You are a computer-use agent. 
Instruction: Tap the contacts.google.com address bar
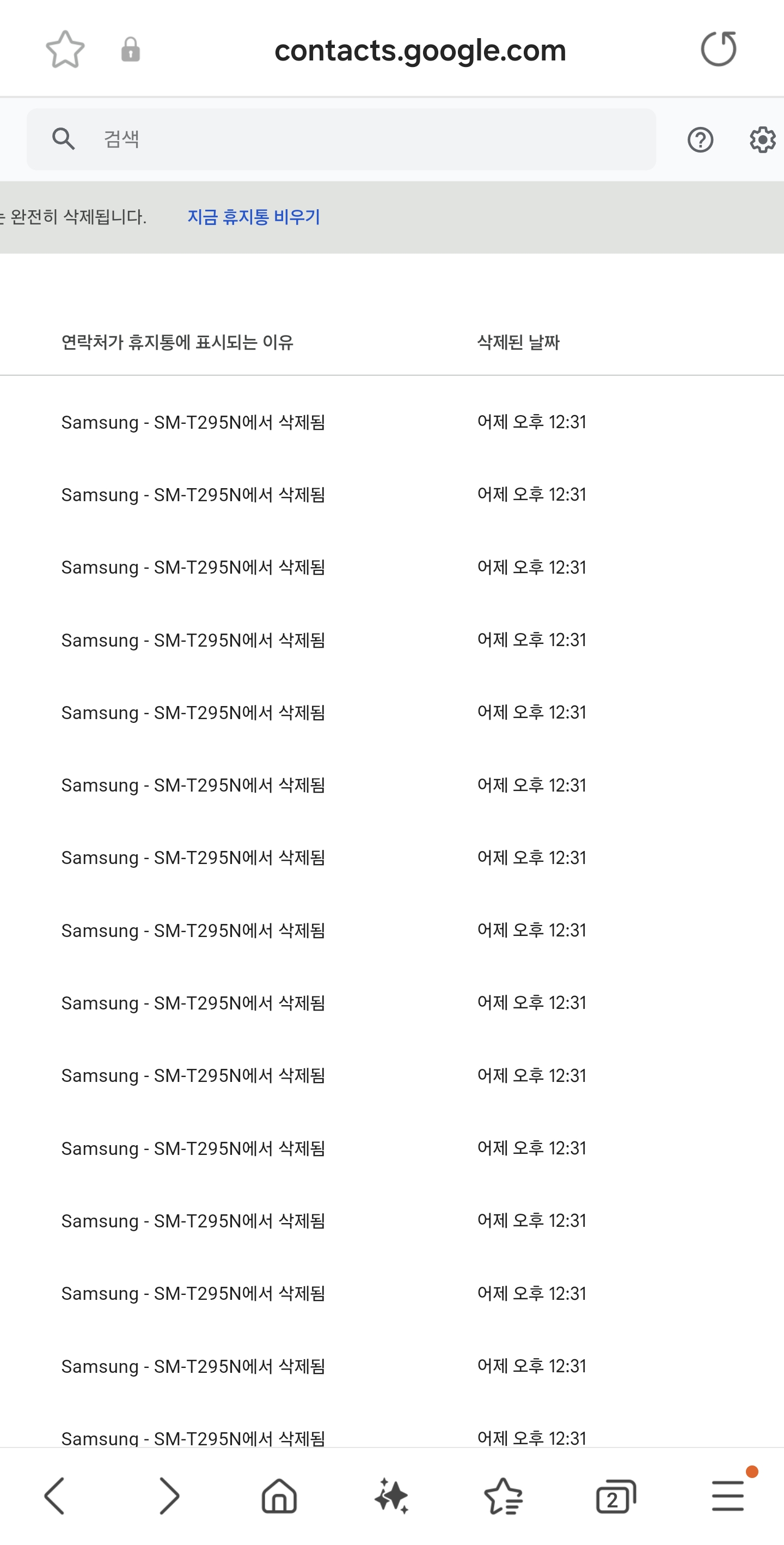(420, 50)
